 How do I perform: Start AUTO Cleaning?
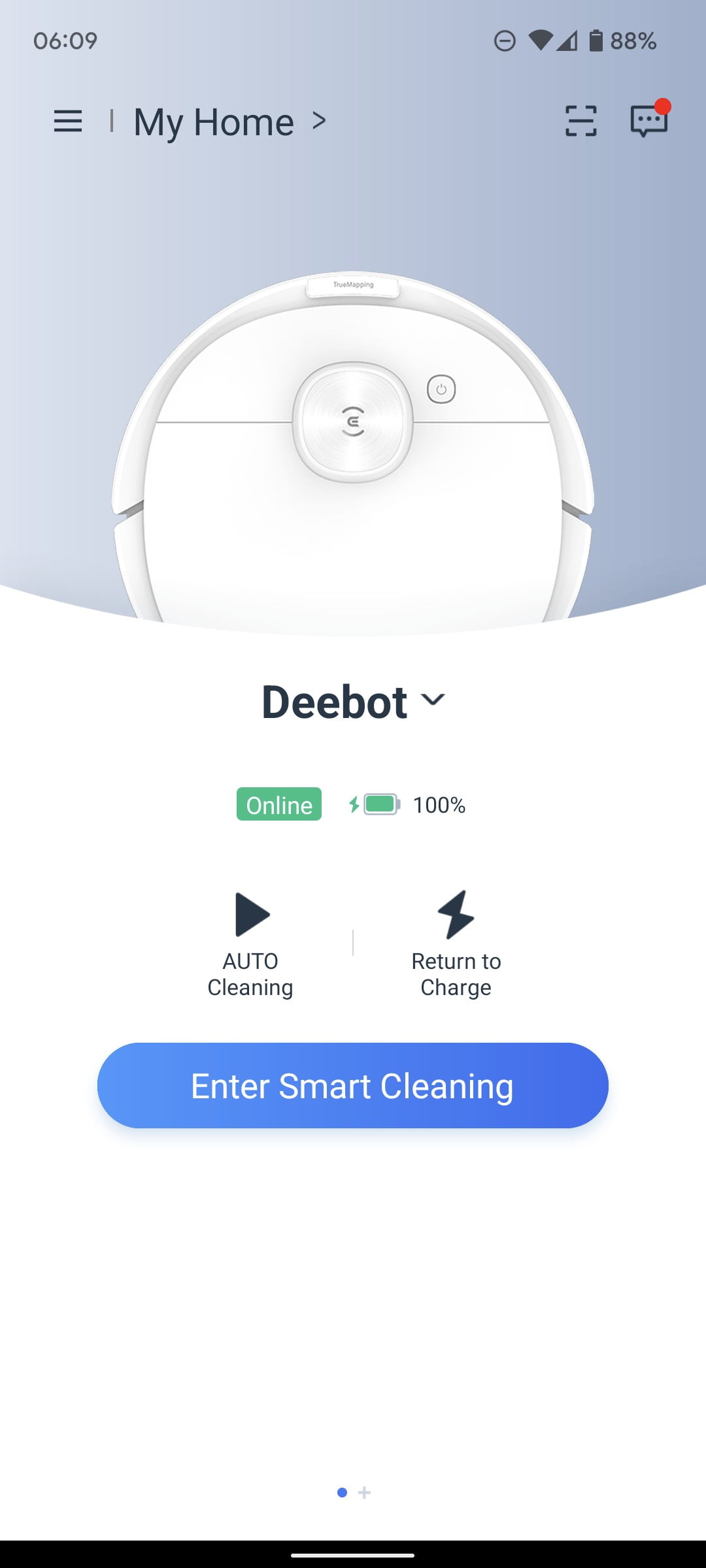pos(251,943)
